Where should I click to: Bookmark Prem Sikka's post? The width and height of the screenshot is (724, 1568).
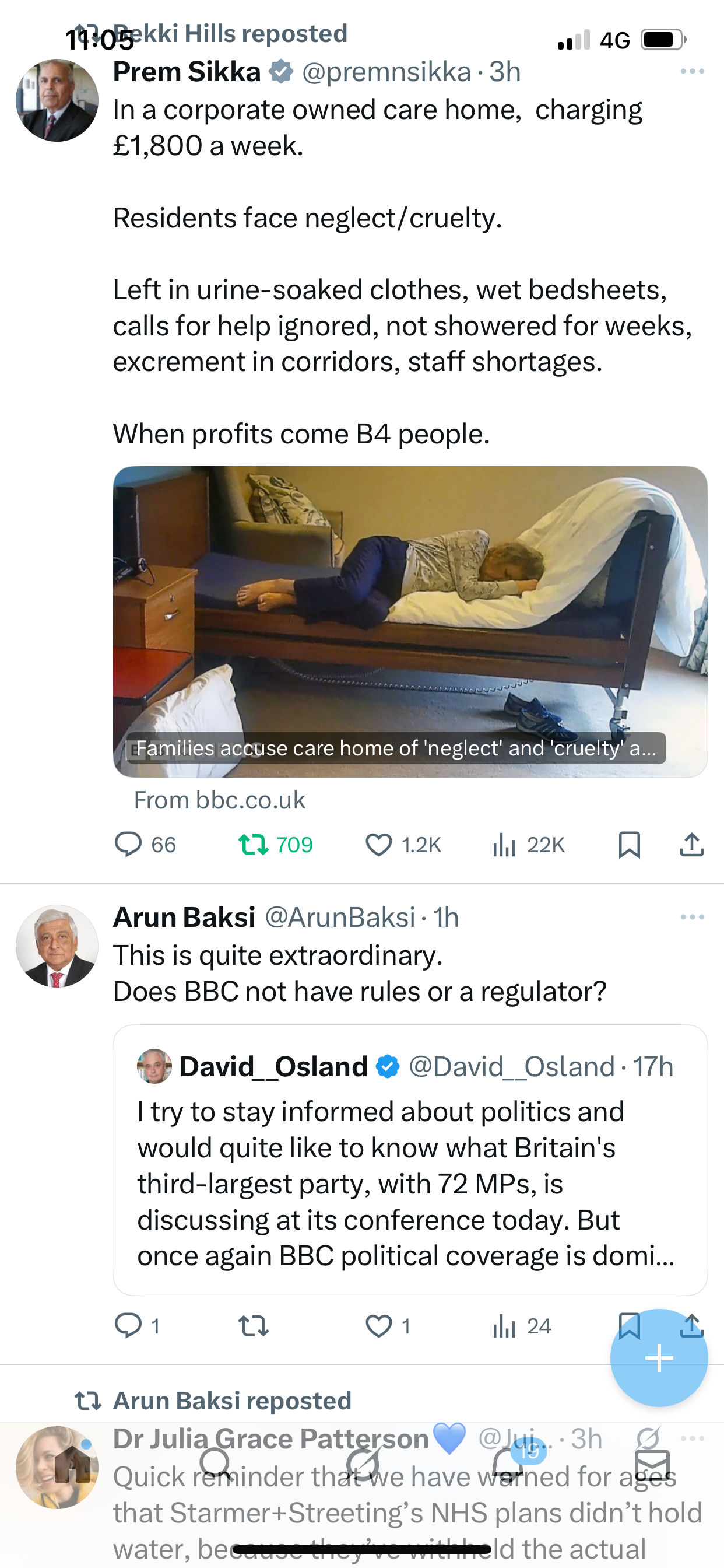pos(628,845)
